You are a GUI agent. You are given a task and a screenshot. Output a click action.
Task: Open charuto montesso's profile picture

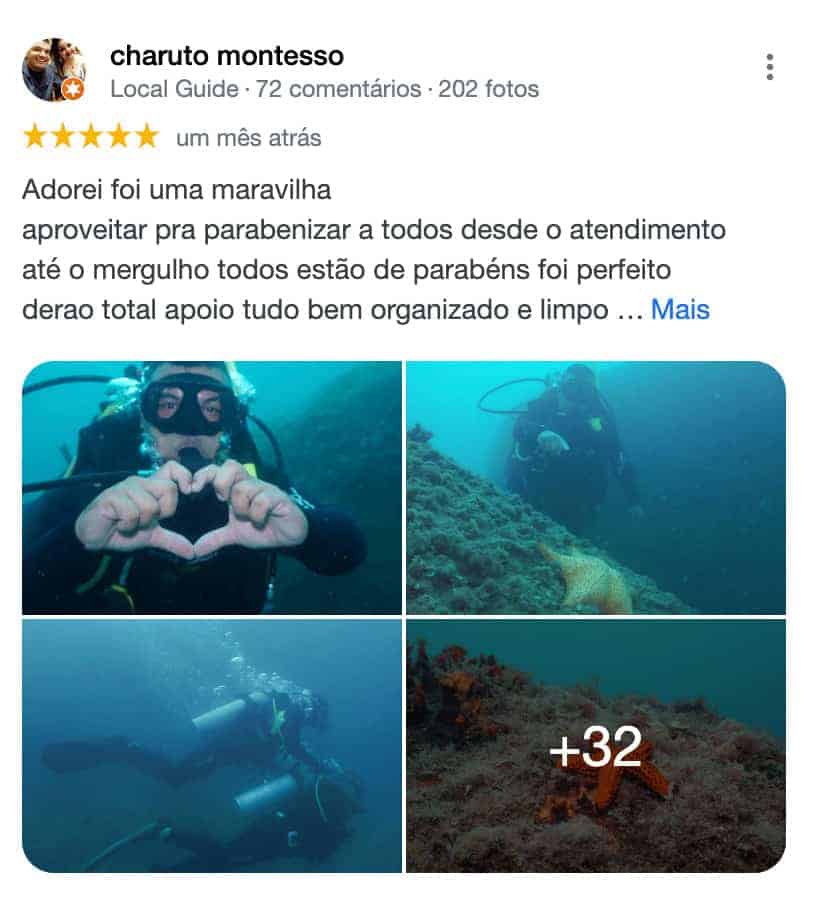point(54,70)
